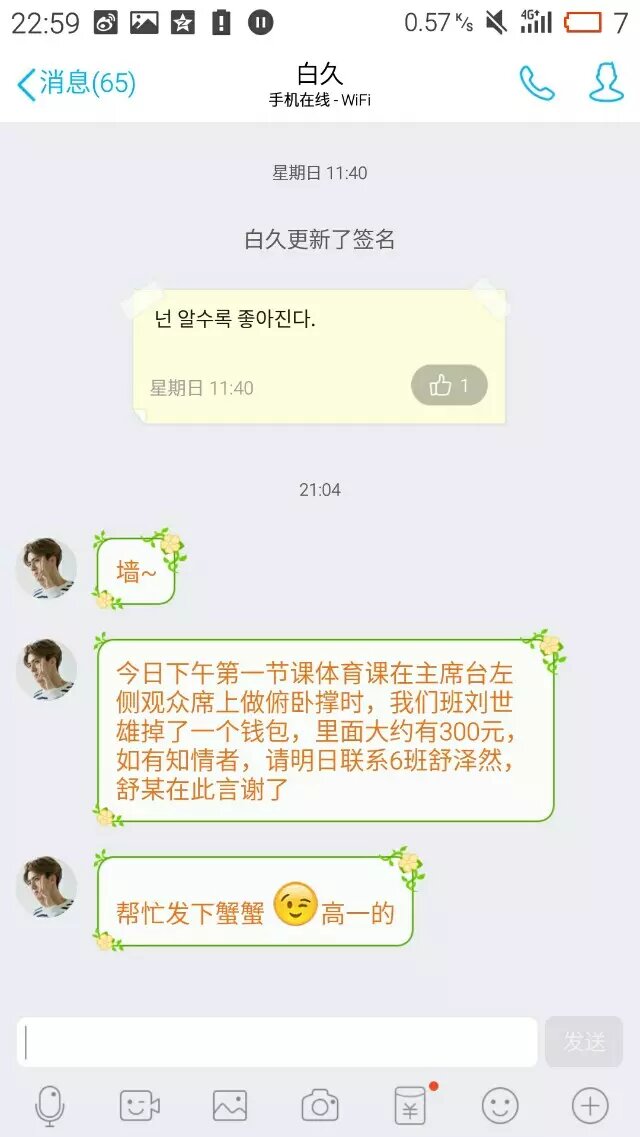Open the red packet option

410,1105
